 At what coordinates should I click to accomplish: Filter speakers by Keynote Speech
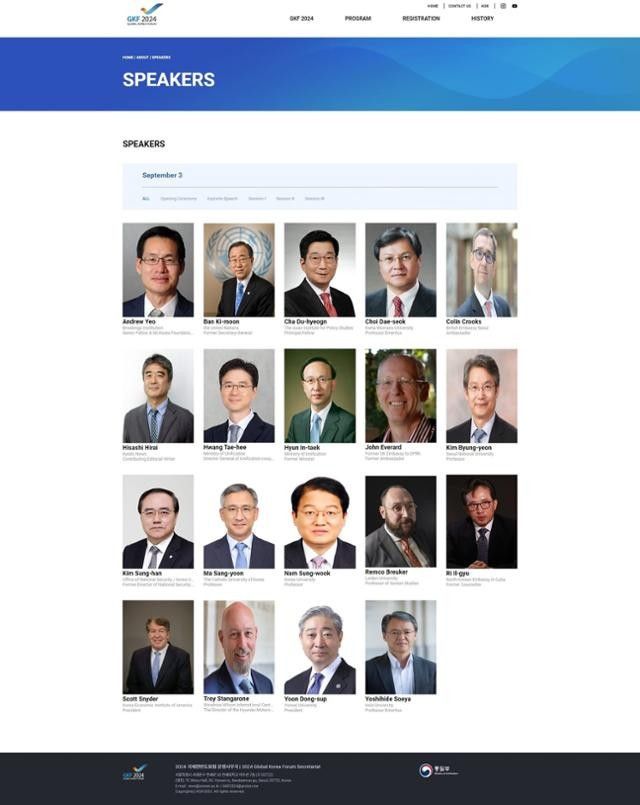pyautogui.click(x=222, y=198)
